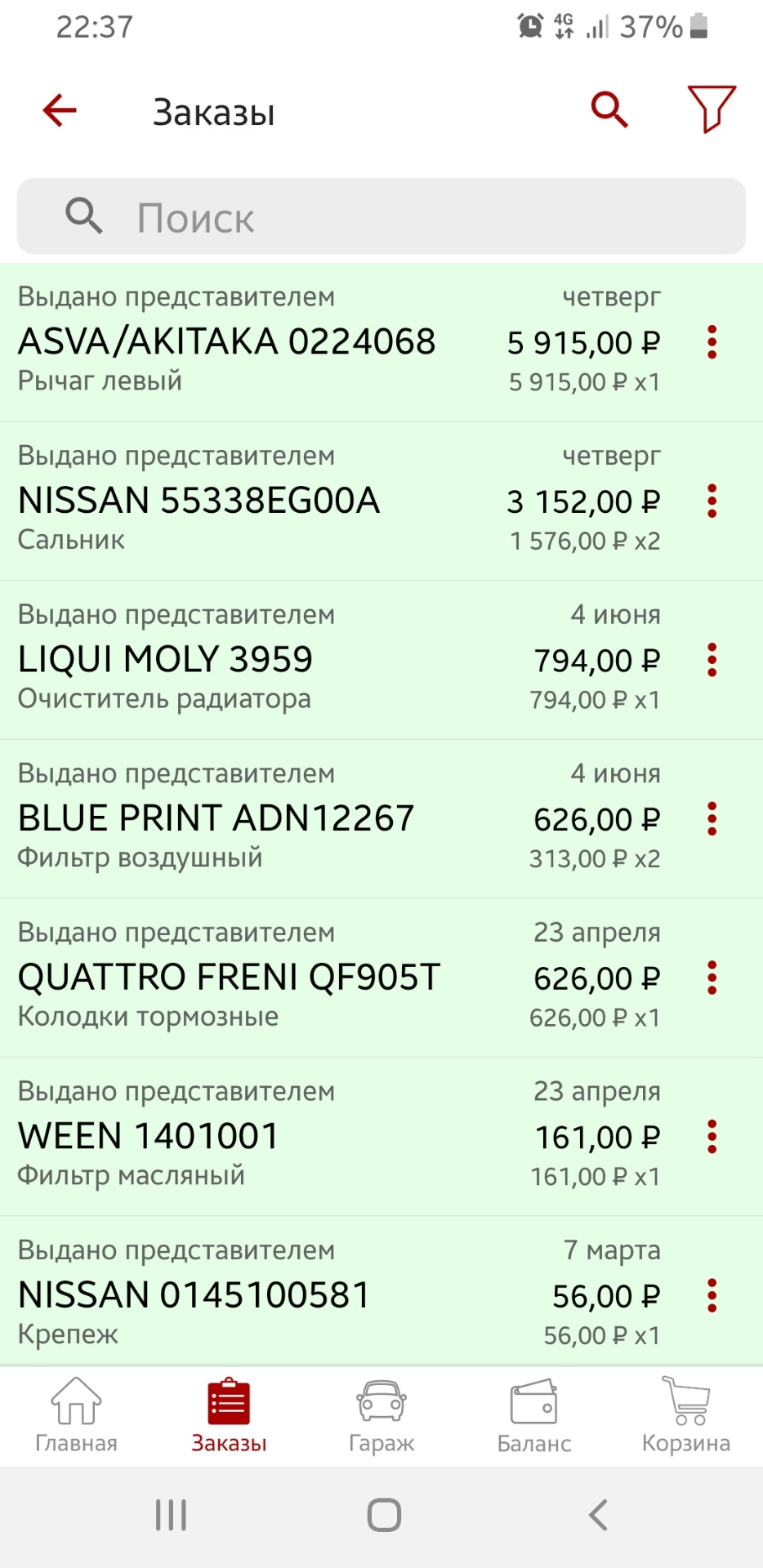763x1568 pixels.
Task: Open more options for ASVA/AKITAKA 0224068
Action: pyautogui.click(x=712, y=342)
